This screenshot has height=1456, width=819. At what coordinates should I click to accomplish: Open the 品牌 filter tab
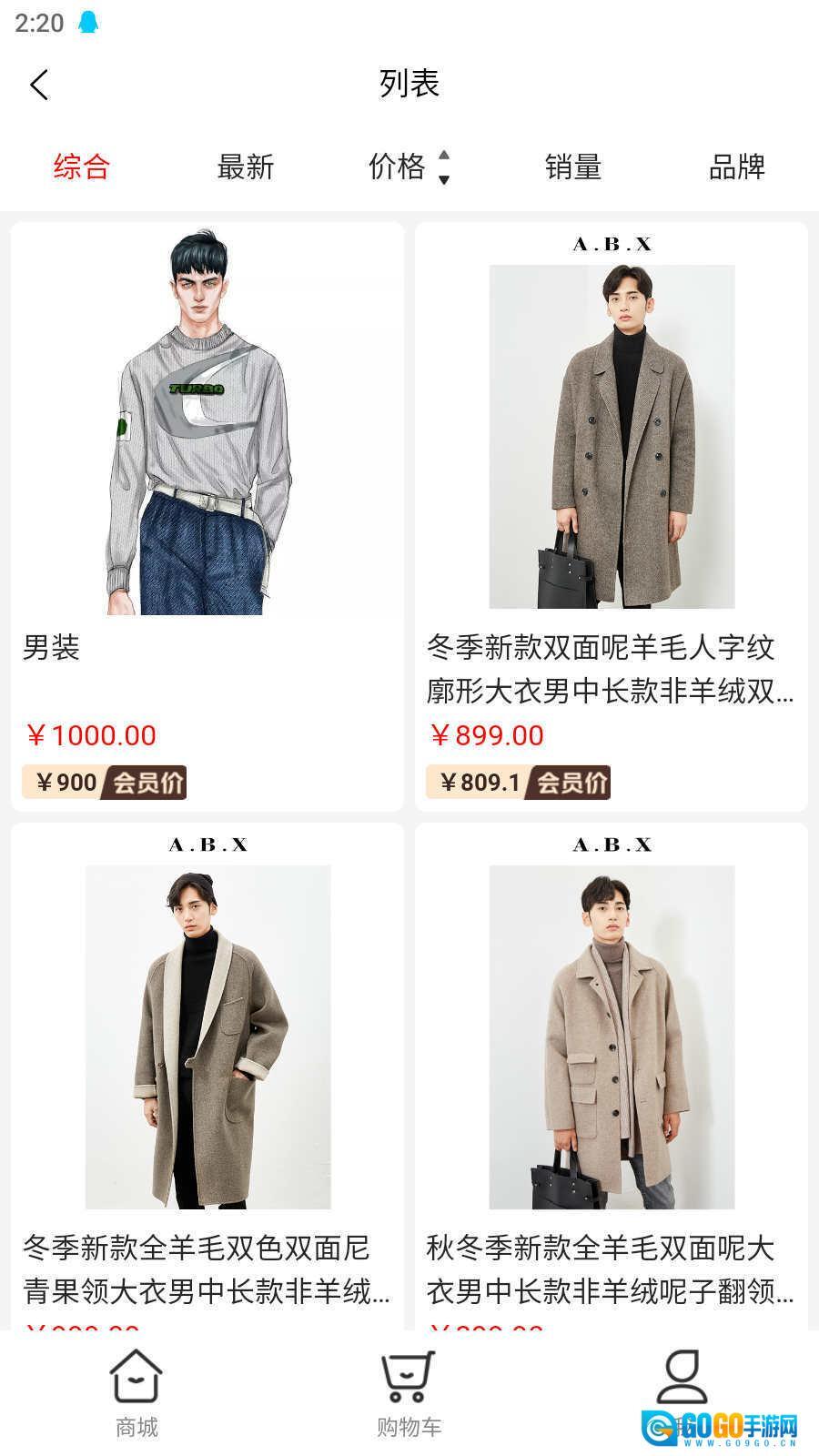pos(736,167)
